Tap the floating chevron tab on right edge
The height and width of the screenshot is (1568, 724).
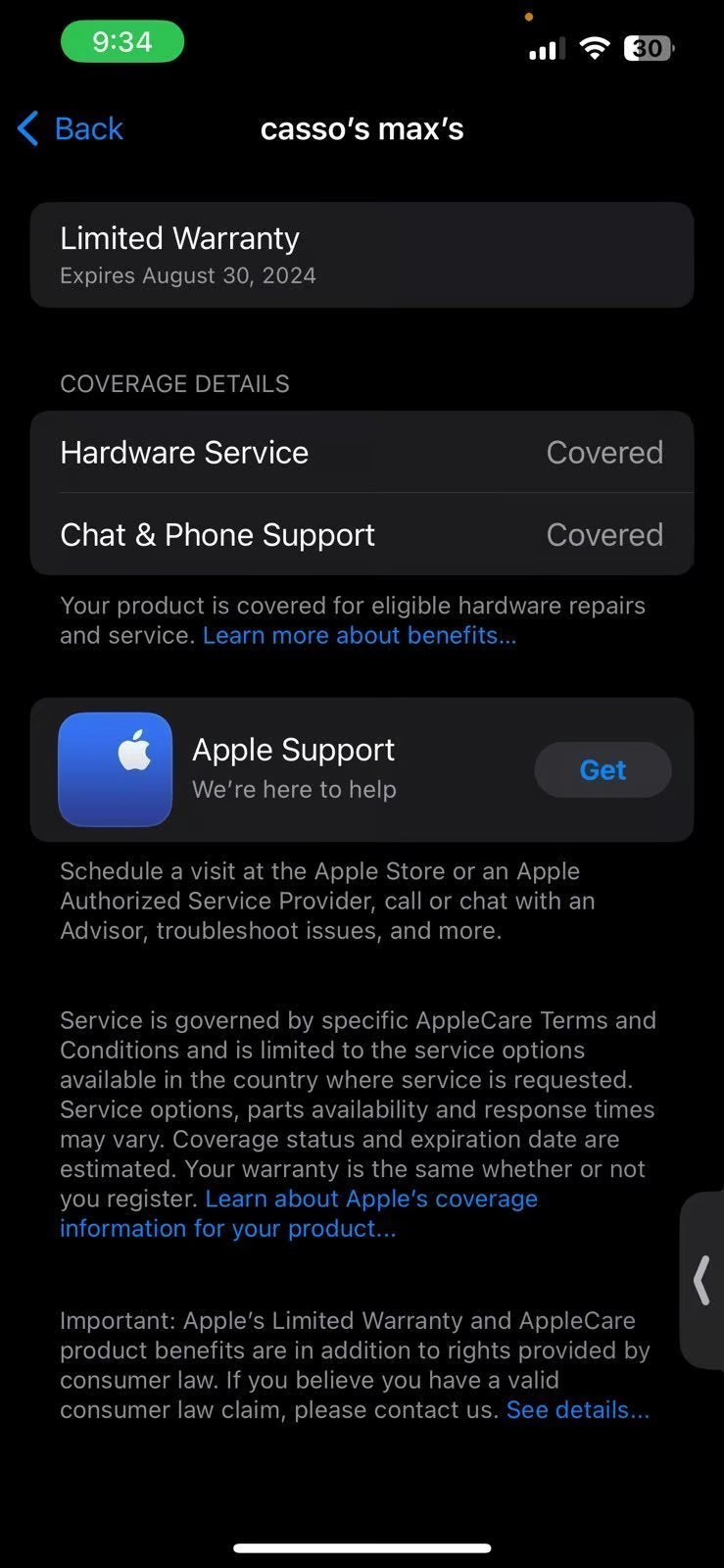click(x=702, y=1282)
